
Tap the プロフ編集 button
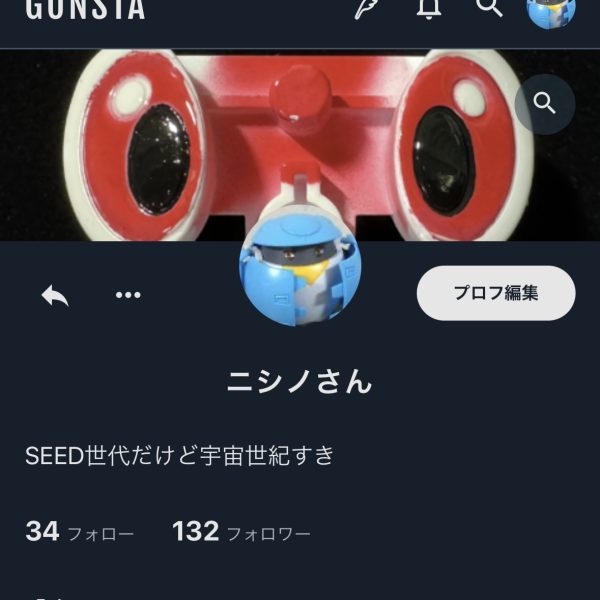click(x=495, y=293)
